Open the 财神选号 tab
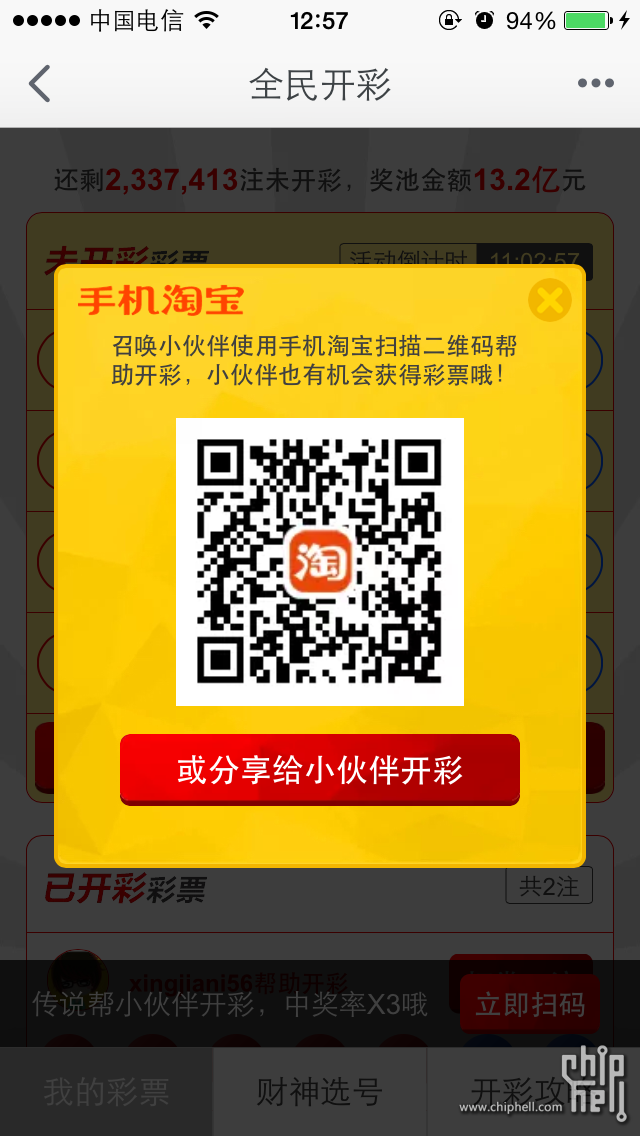 320,1092
